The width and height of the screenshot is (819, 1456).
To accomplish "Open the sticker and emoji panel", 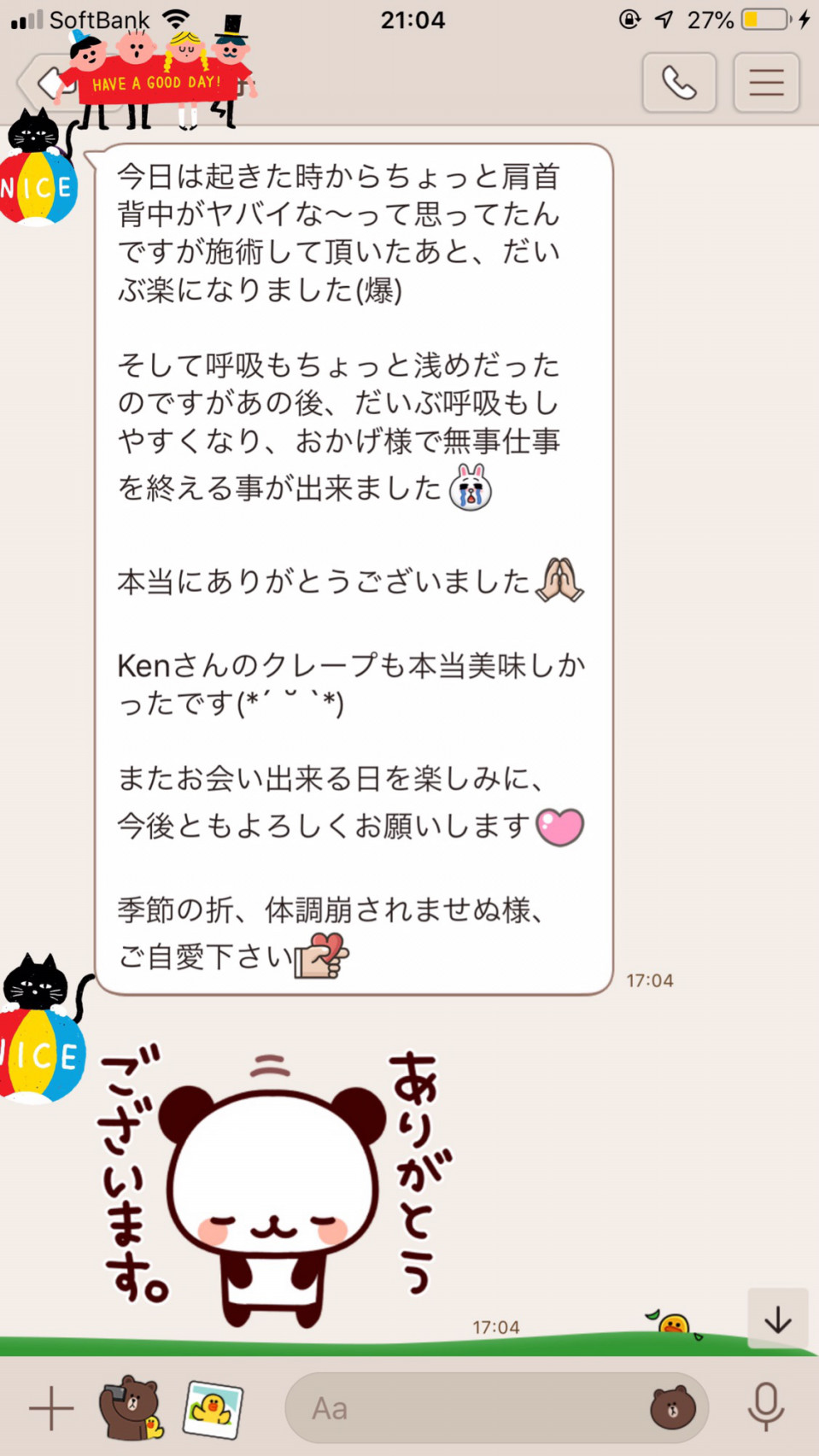I will tap(672, 1407).
